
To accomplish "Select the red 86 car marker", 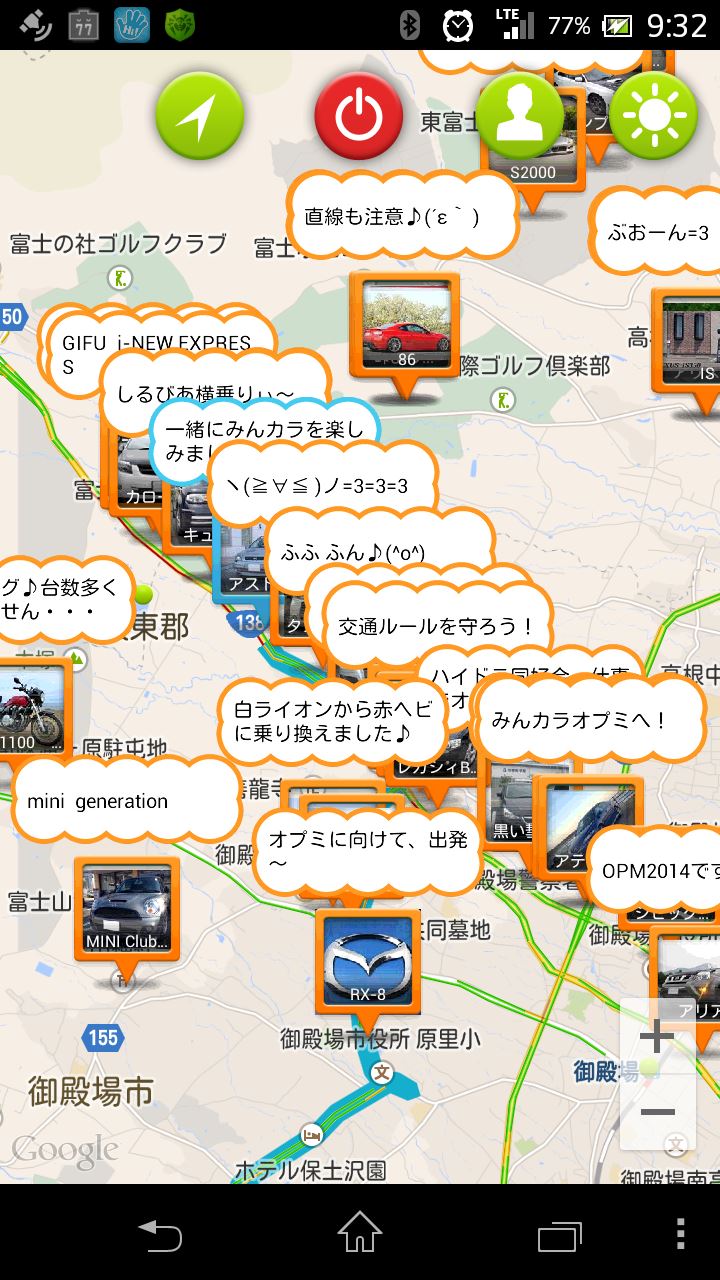I will [405, 325].
